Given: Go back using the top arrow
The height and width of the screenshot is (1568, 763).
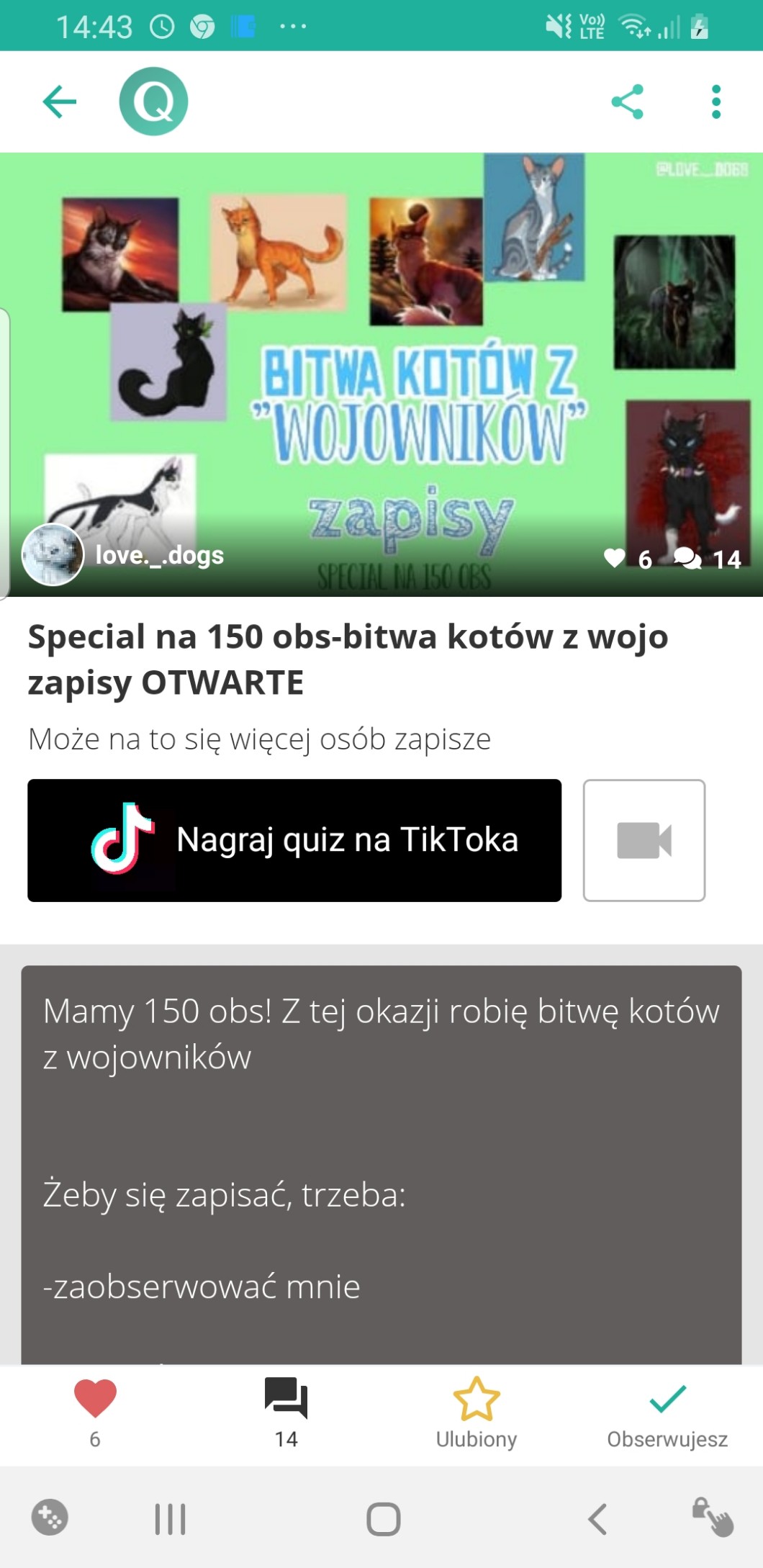Looking at the screenshot, I should [60, 102].
